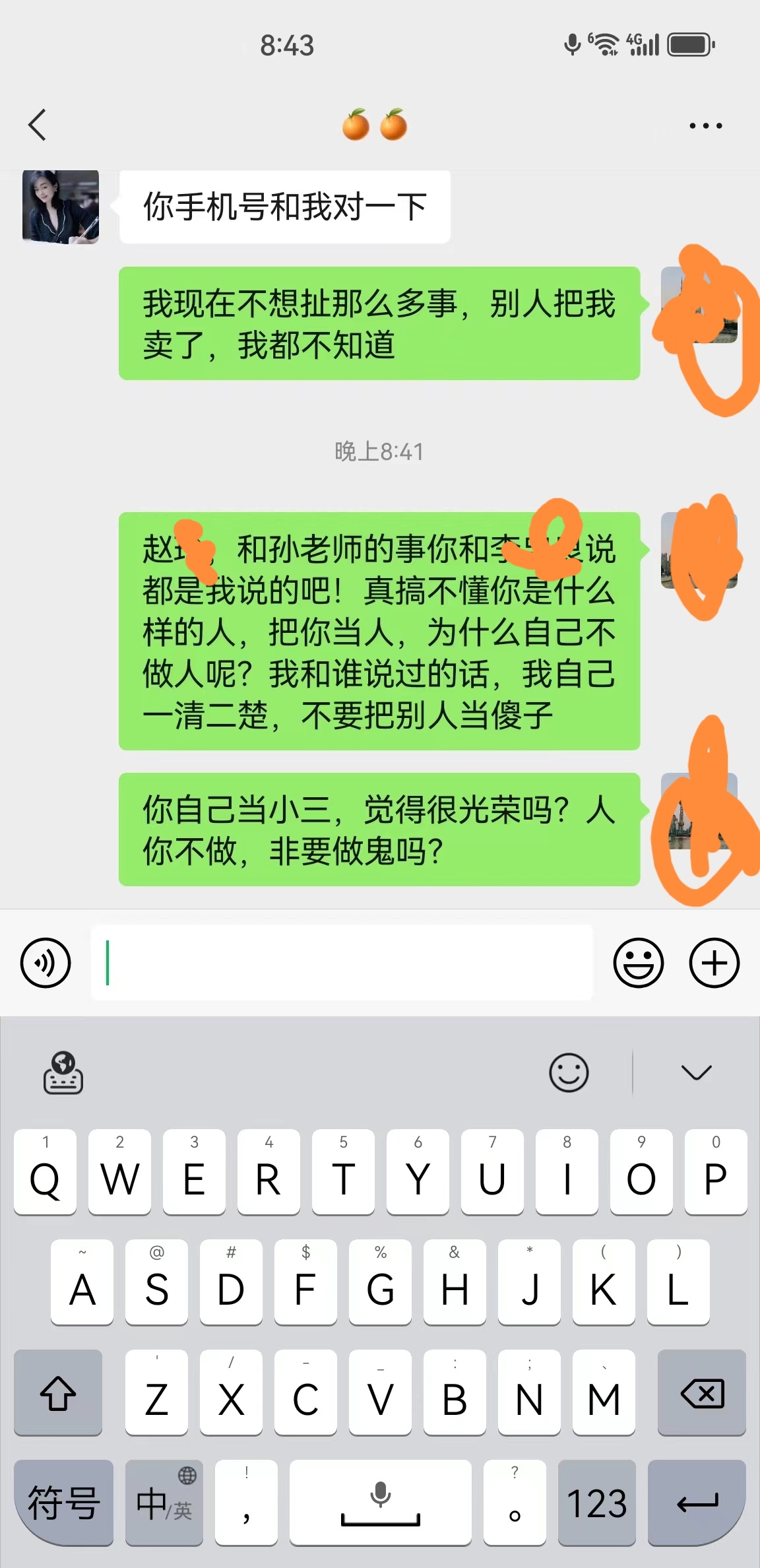Switch to voice message input
Screen dimensions: 760x1568
pyautogui.click(x=46, y=963)
